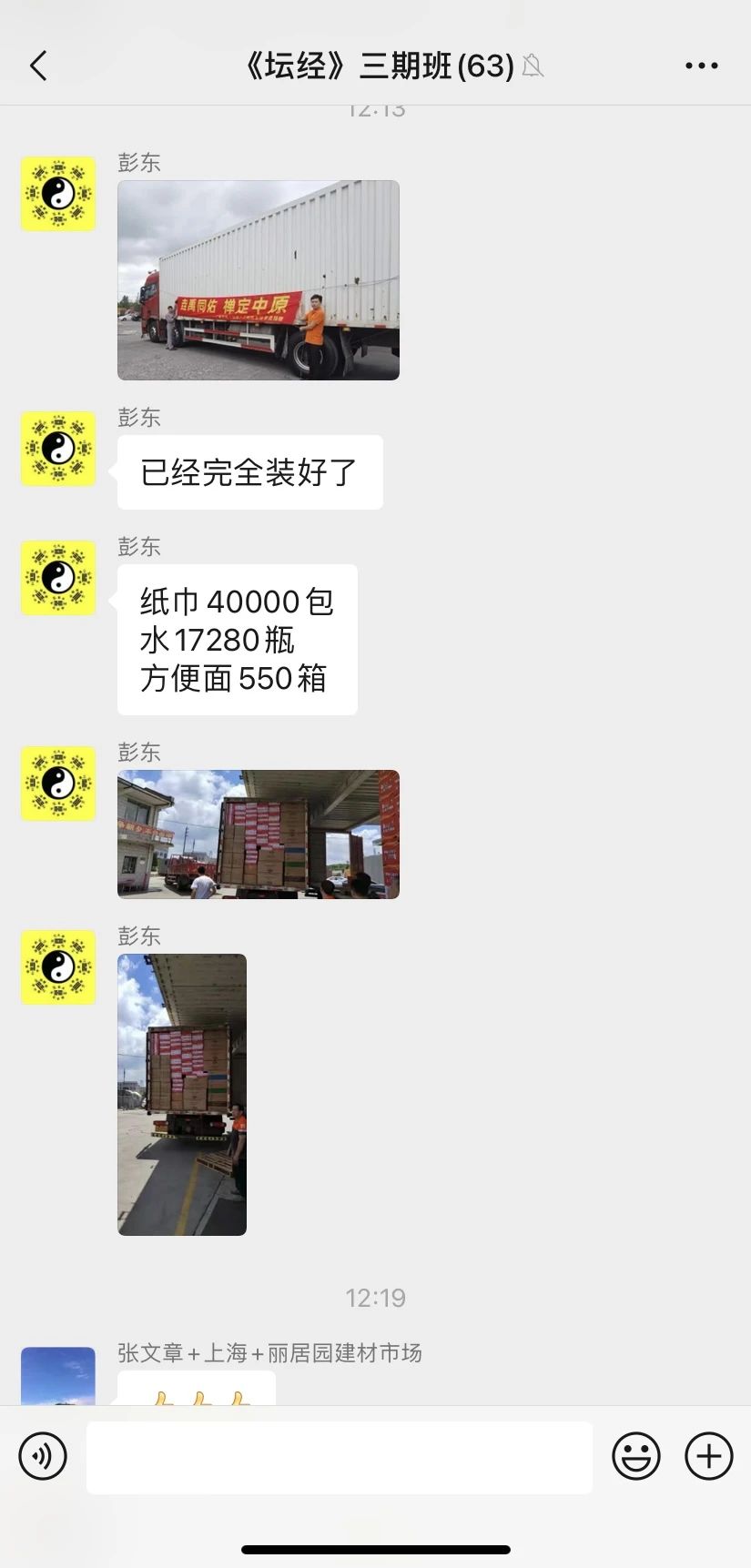Open the tall photo of truck cargo
Viewport: 751px width, 1568px height.
pos(182,1094)
